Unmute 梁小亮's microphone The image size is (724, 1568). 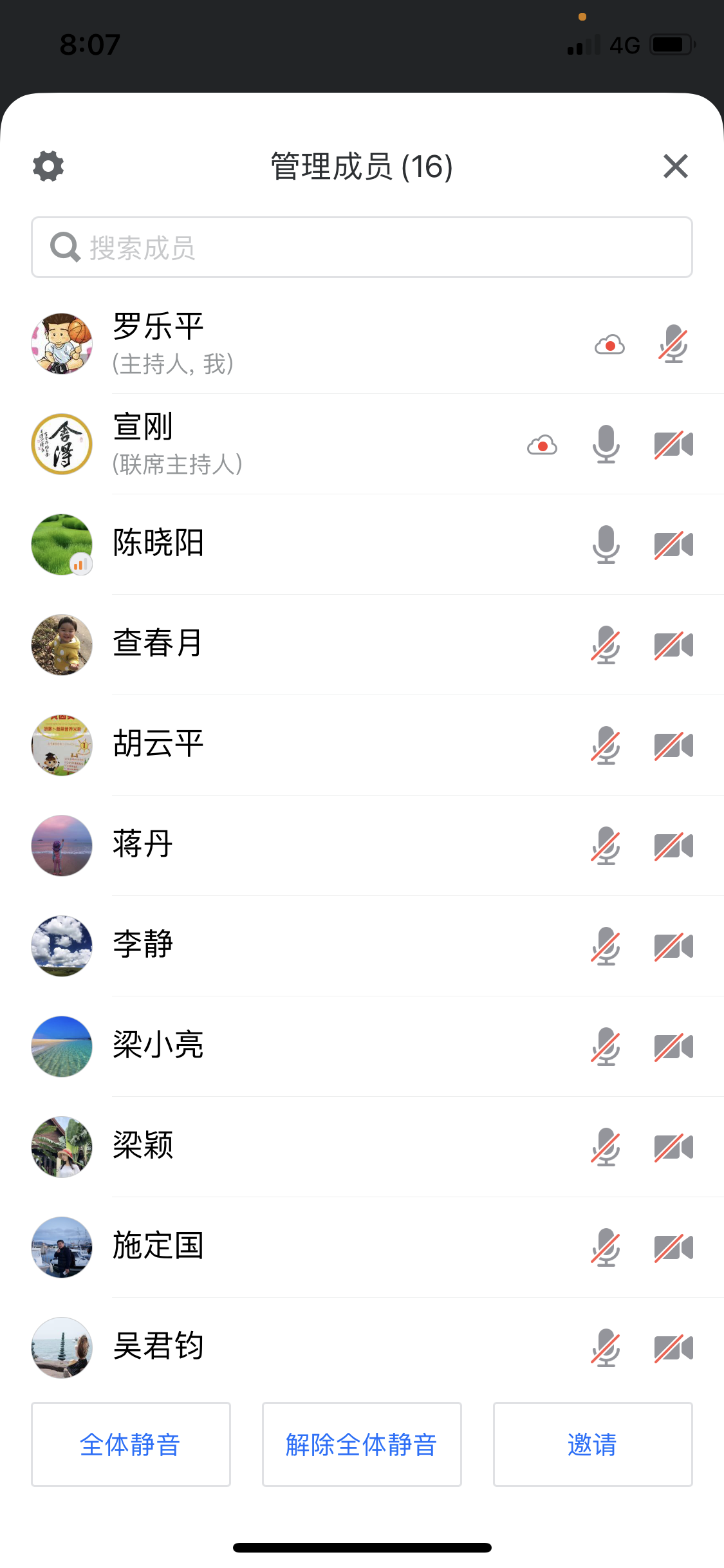click(x=606, y=1047)
